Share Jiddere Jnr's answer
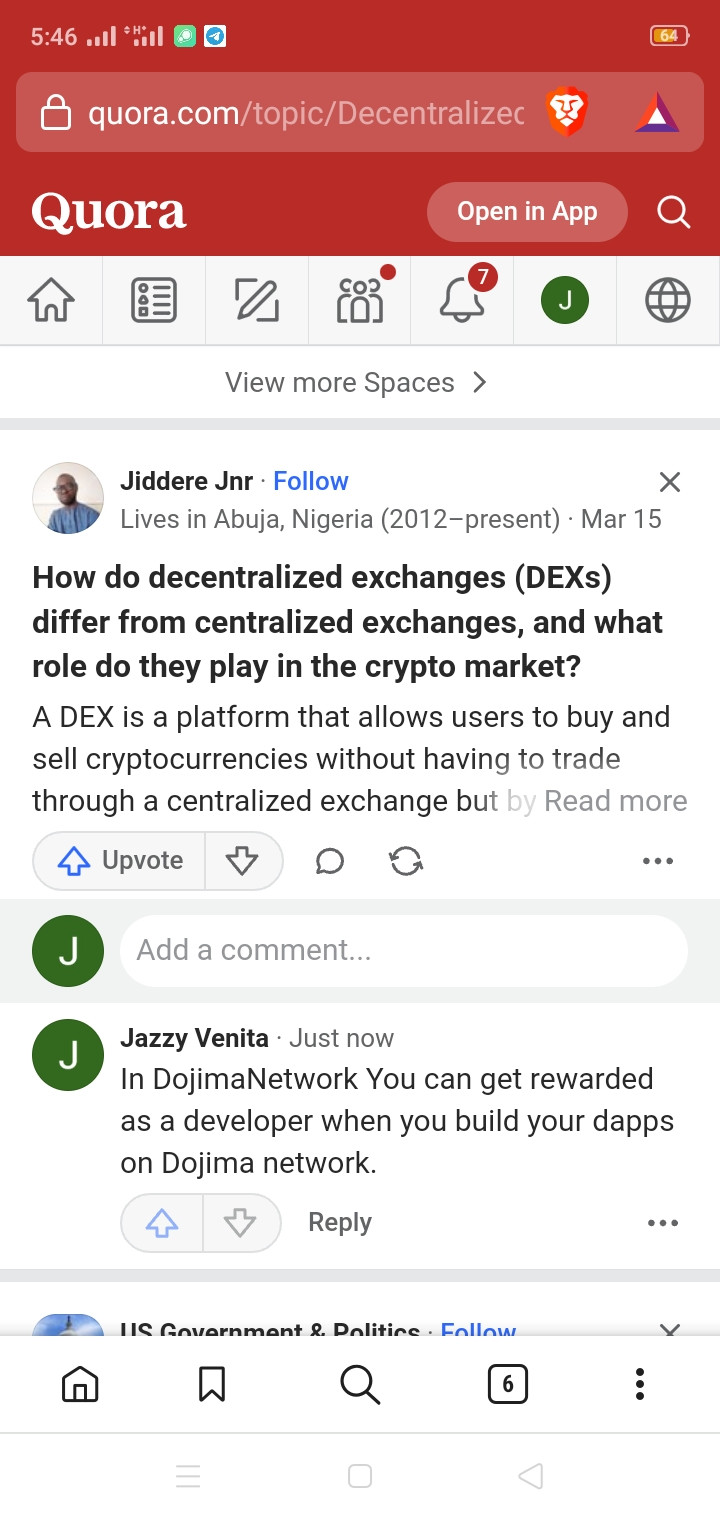Screen dimensions: 720x1520 (406, 861)
